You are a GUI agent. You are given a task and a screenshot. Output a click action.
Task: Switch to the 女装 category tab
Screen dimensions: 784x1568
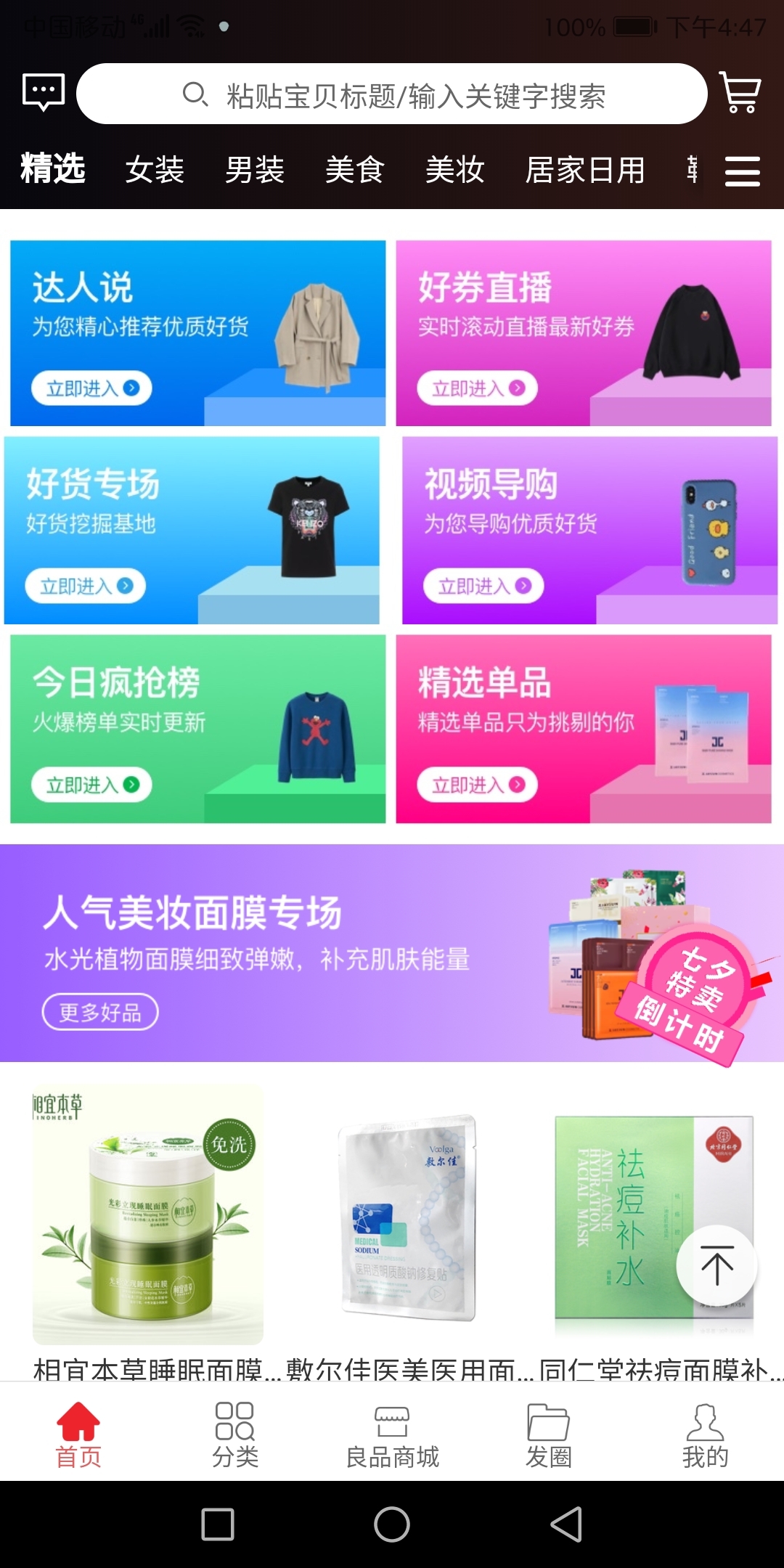(155, 171)
